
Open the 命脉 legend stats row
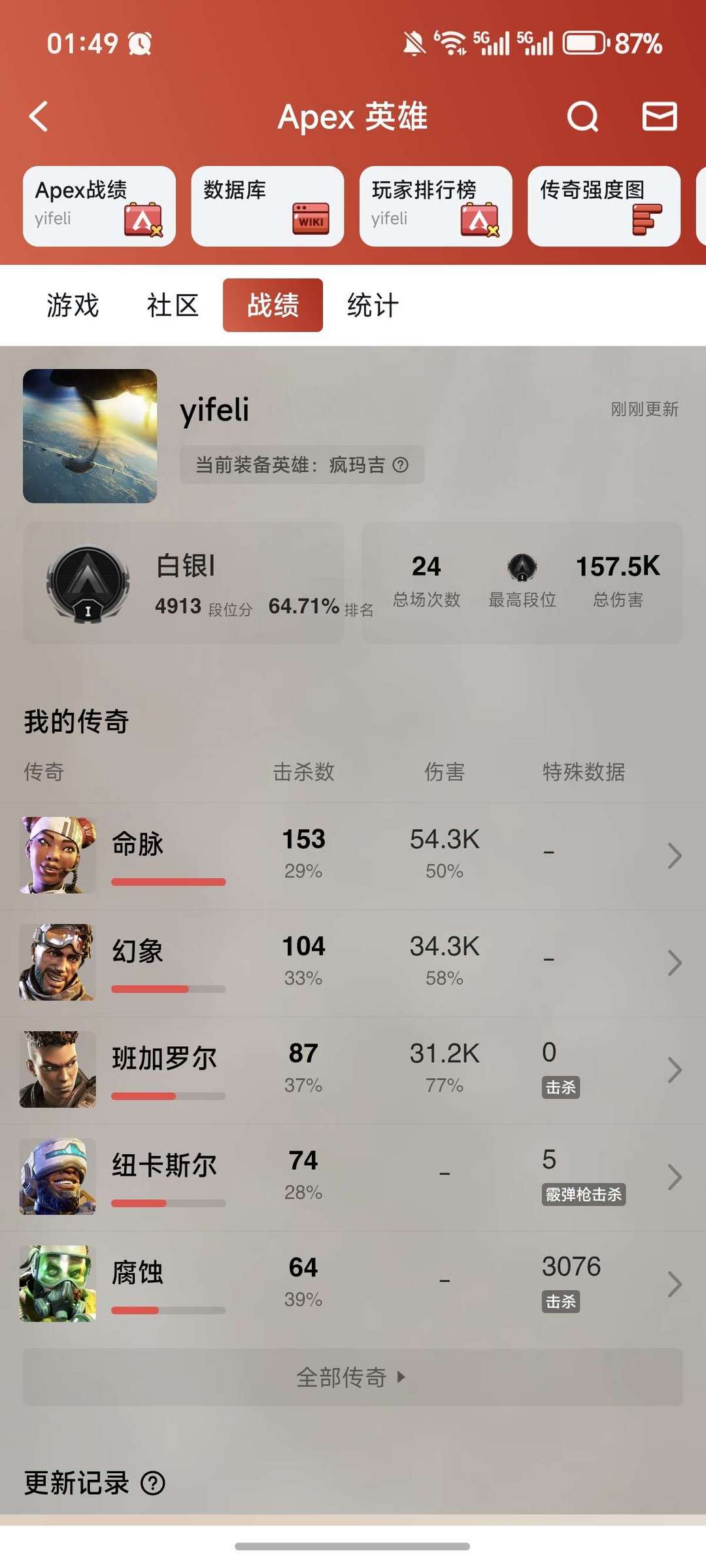353,855
